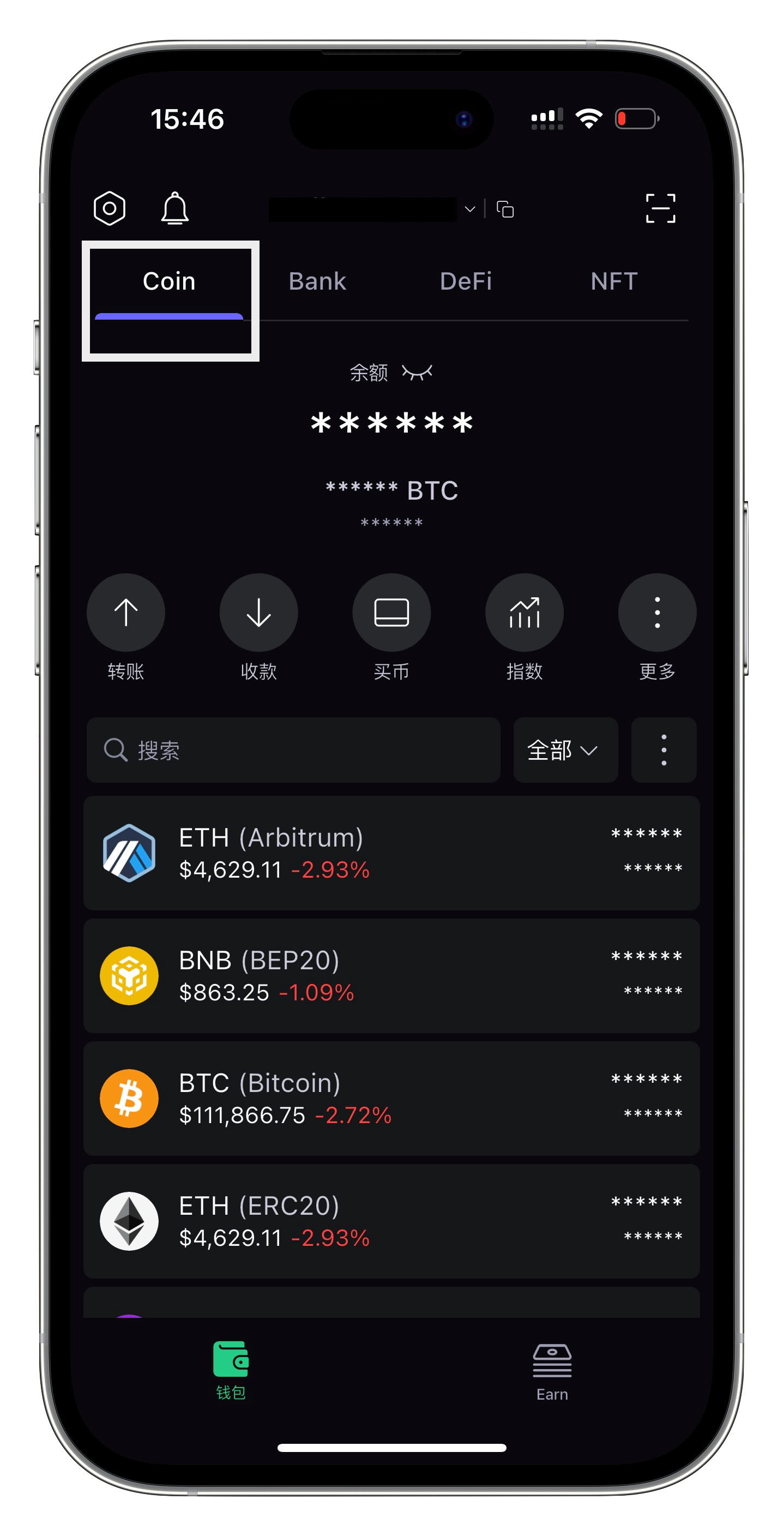Viewport: 784px width, 1536px height.
Task: Open 买币 to buy crypto
Action: (391, 613)
